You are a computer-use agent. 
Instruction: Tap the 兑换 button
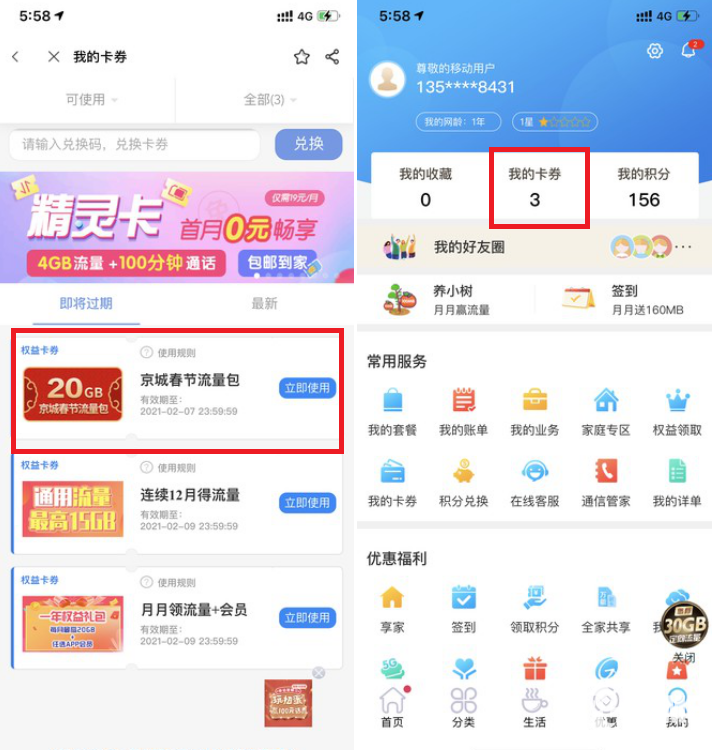tap(308, 144)
